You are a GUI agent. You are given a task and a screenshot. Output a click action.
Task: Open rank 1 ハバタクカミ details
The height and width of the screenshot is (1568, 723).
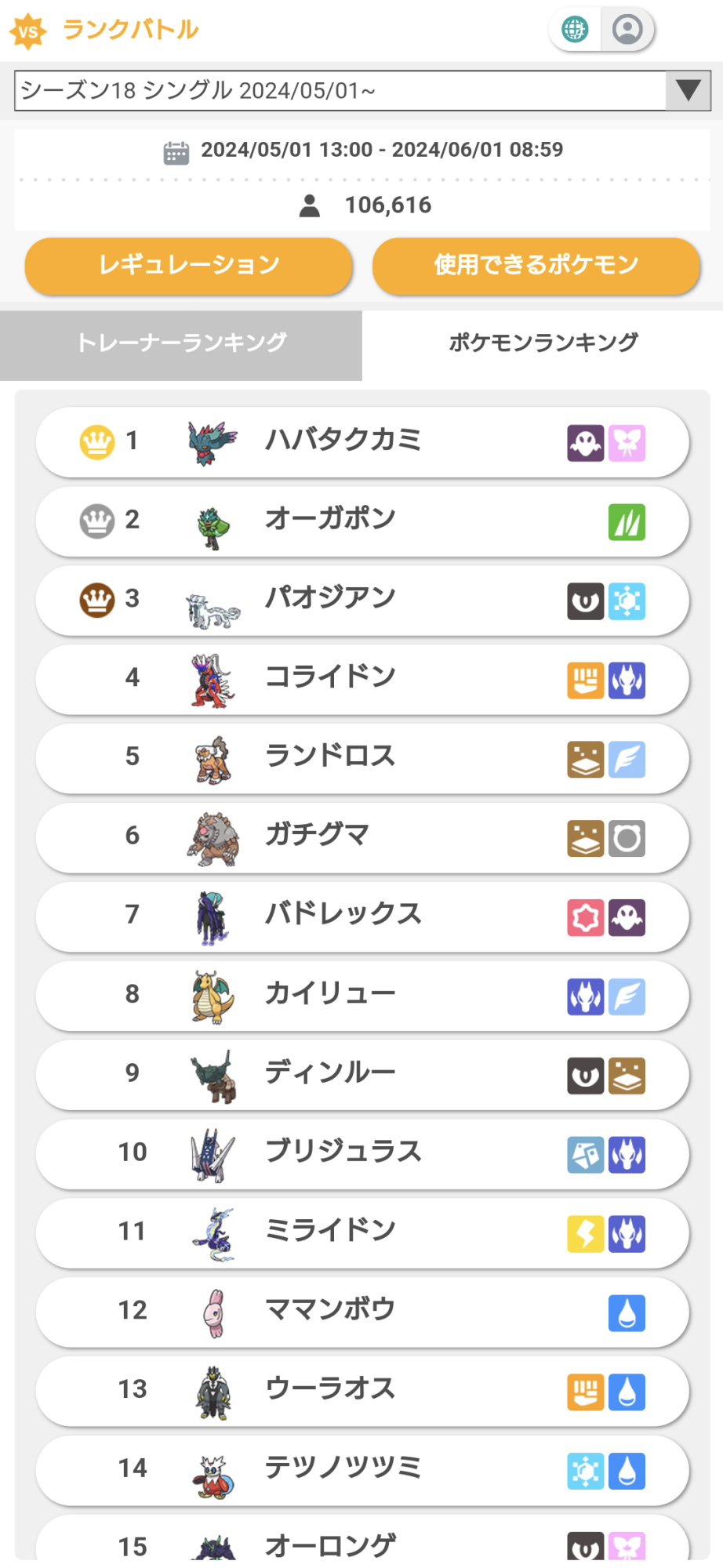[362, 441]
